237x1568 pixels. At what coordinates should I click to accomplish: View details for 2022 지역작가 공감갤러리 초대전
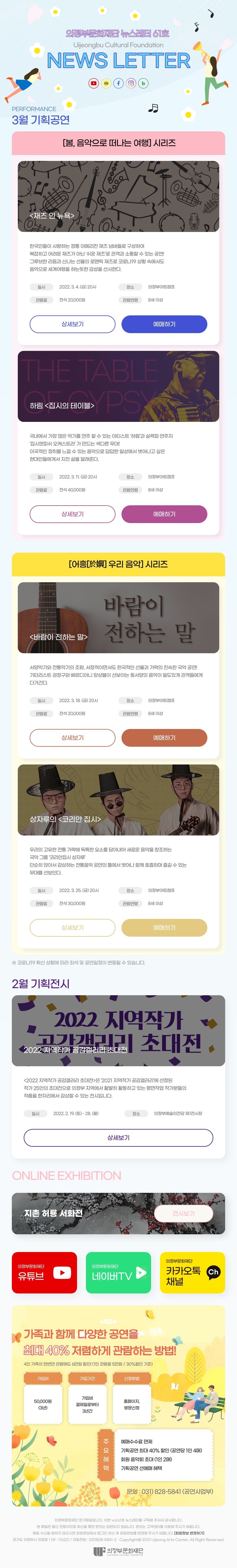click(118, 1138)
